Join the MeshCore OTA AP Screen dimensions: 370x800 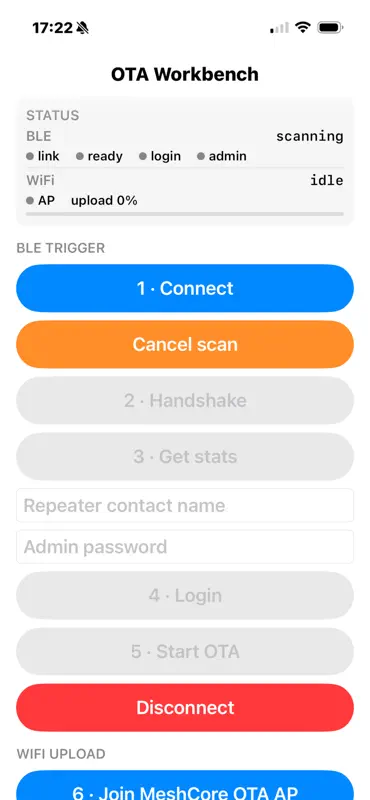click(185, 786)
